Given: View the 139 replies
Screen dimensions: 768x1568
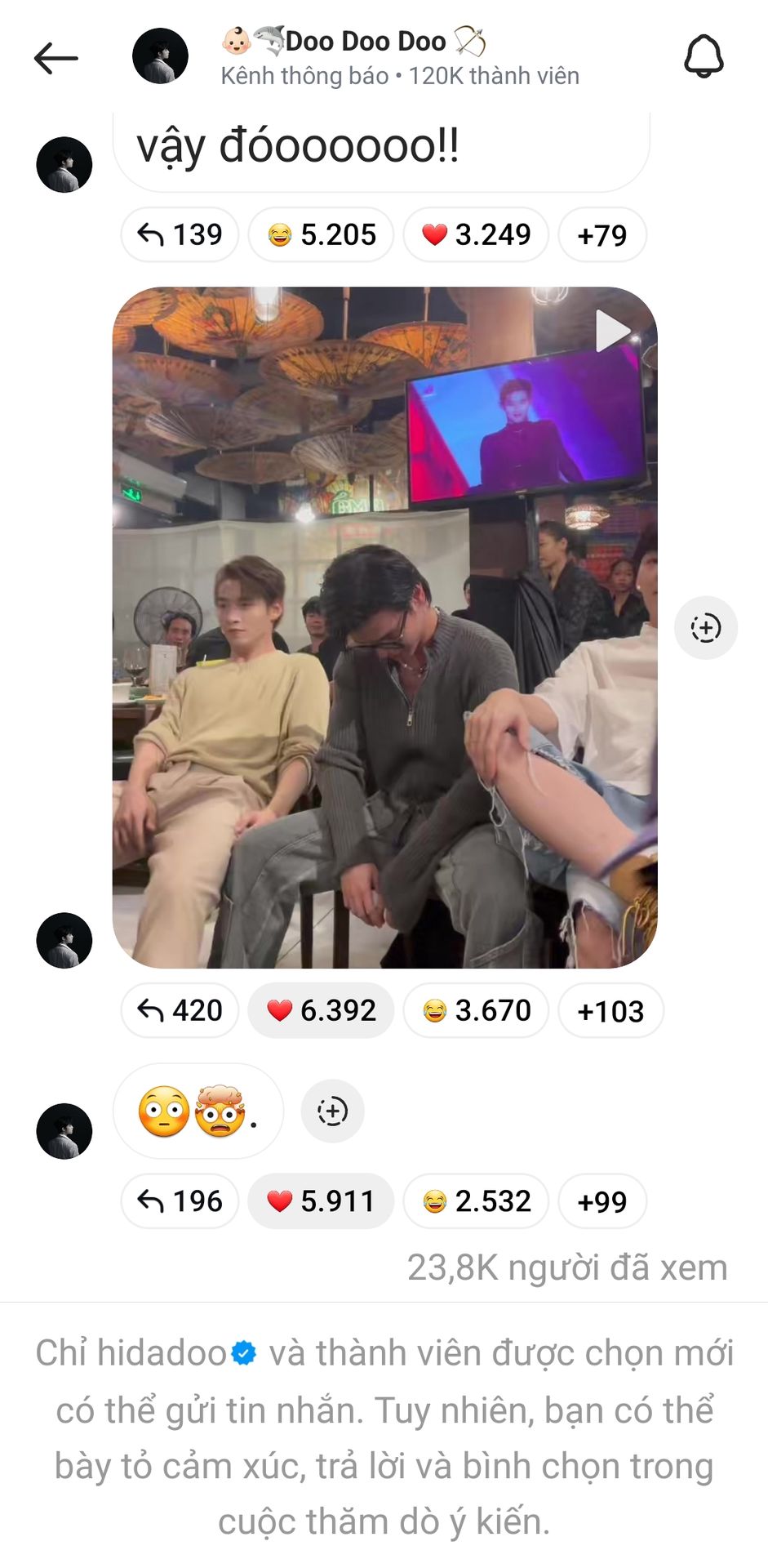Looking at the screenshot, I should pyautogui.click(x=180, y=235).
